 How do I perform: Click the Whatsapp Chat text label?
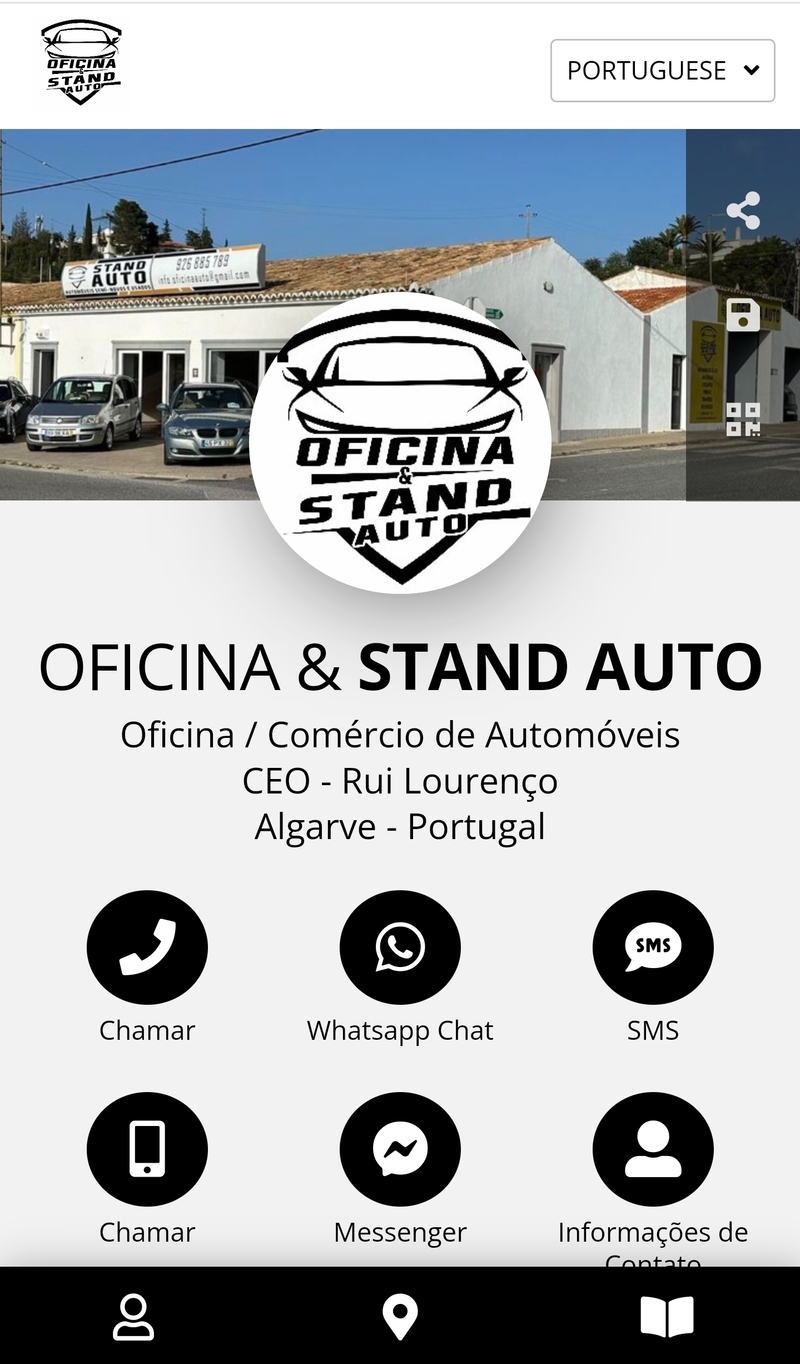[x=400, y=1029]
